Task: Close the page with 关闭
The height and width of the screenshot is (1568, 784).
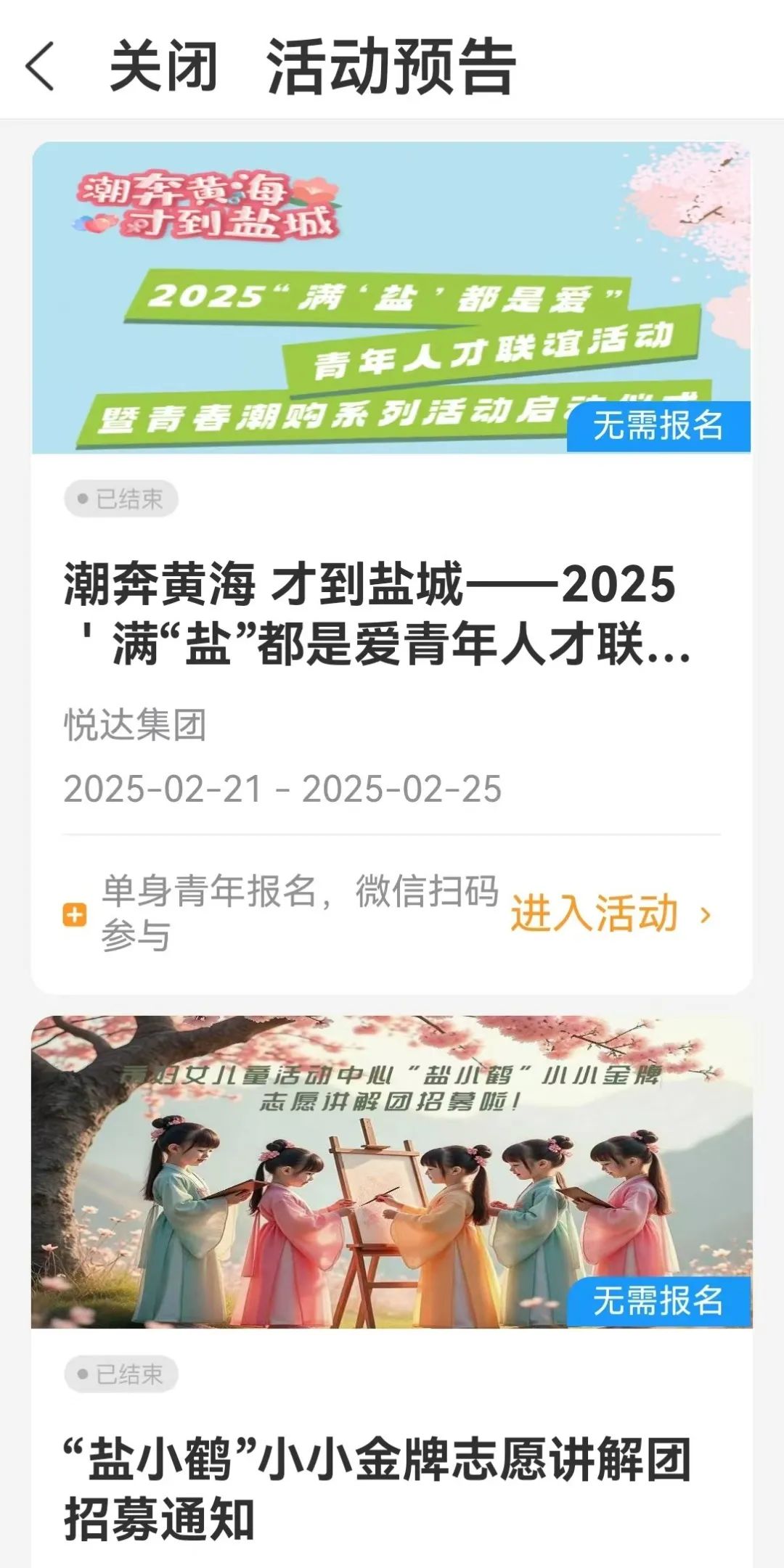Action: pos(163,66)
